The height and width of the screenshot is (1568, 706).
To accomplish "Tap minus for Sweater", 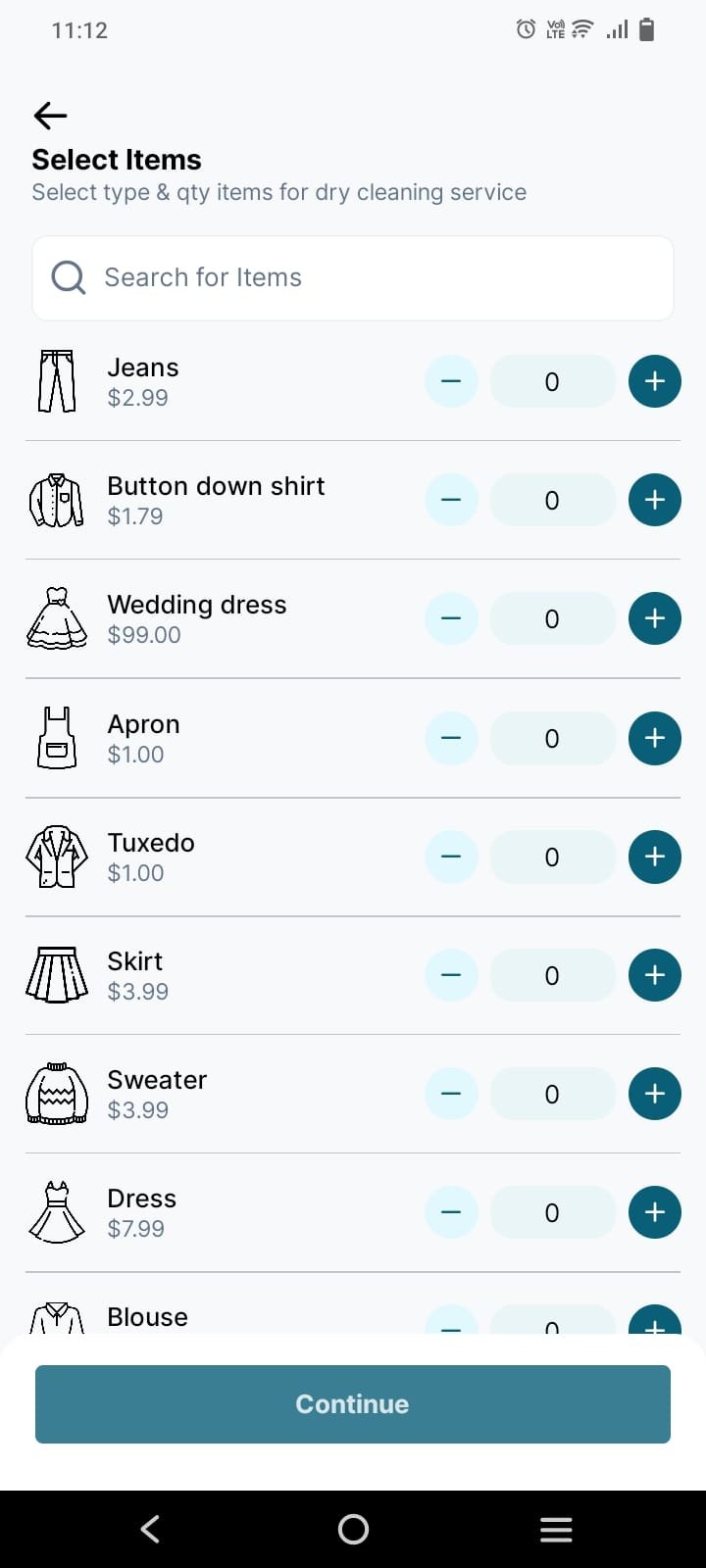I will (451, 1094).
